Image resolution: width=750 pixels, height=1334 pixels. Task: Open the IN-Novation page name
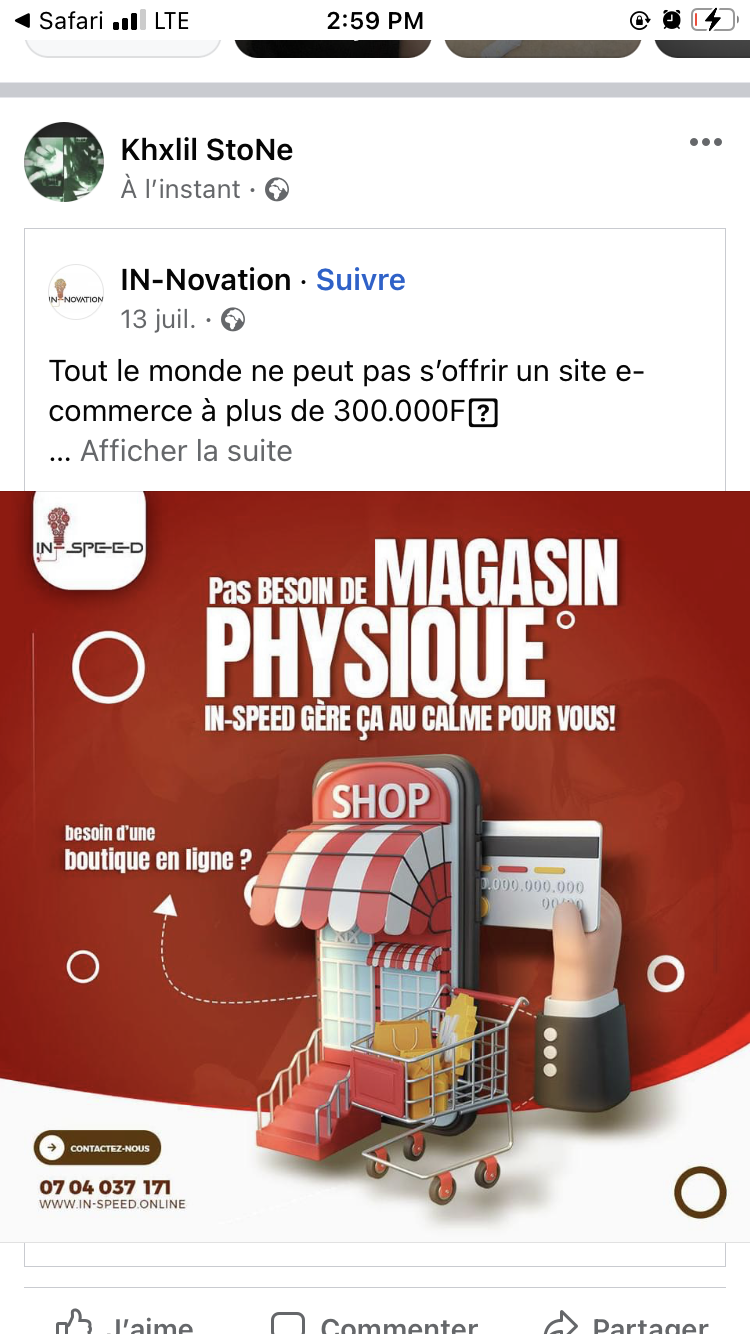[x=206, y=280]
